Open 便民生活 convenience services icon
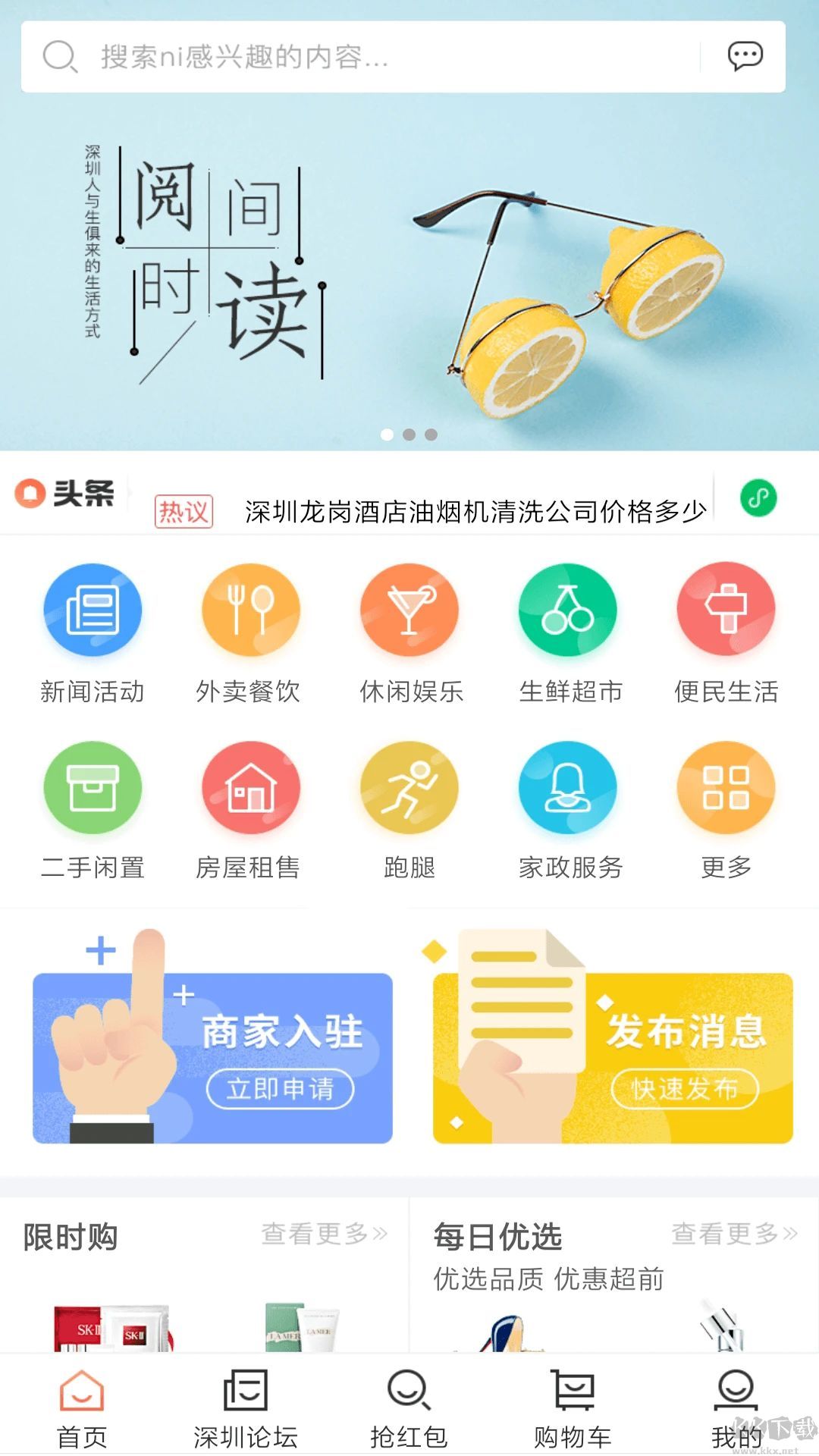The image size is (819, 1456). tap(726, 609)
